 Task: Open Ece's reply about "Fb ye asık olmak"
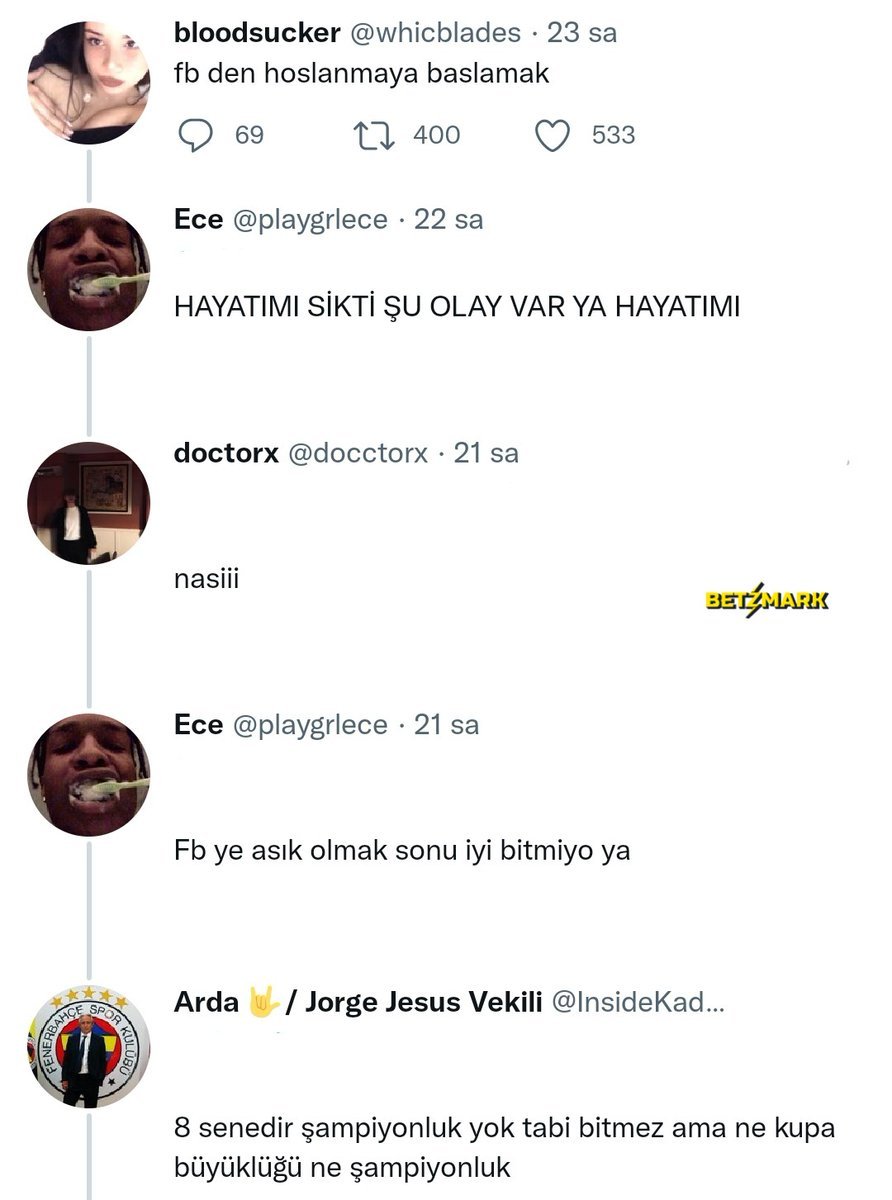402,852
